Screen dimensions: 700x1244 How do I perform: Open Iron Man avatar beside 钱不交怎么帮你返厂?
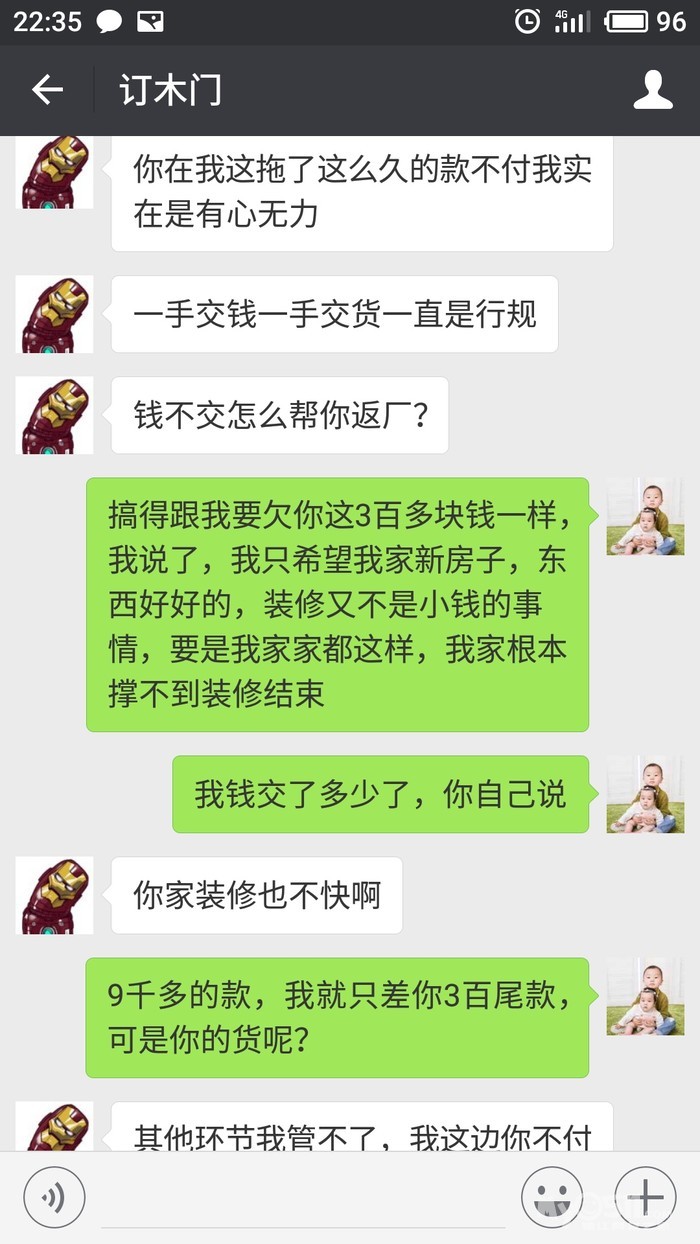pos(55,415)
